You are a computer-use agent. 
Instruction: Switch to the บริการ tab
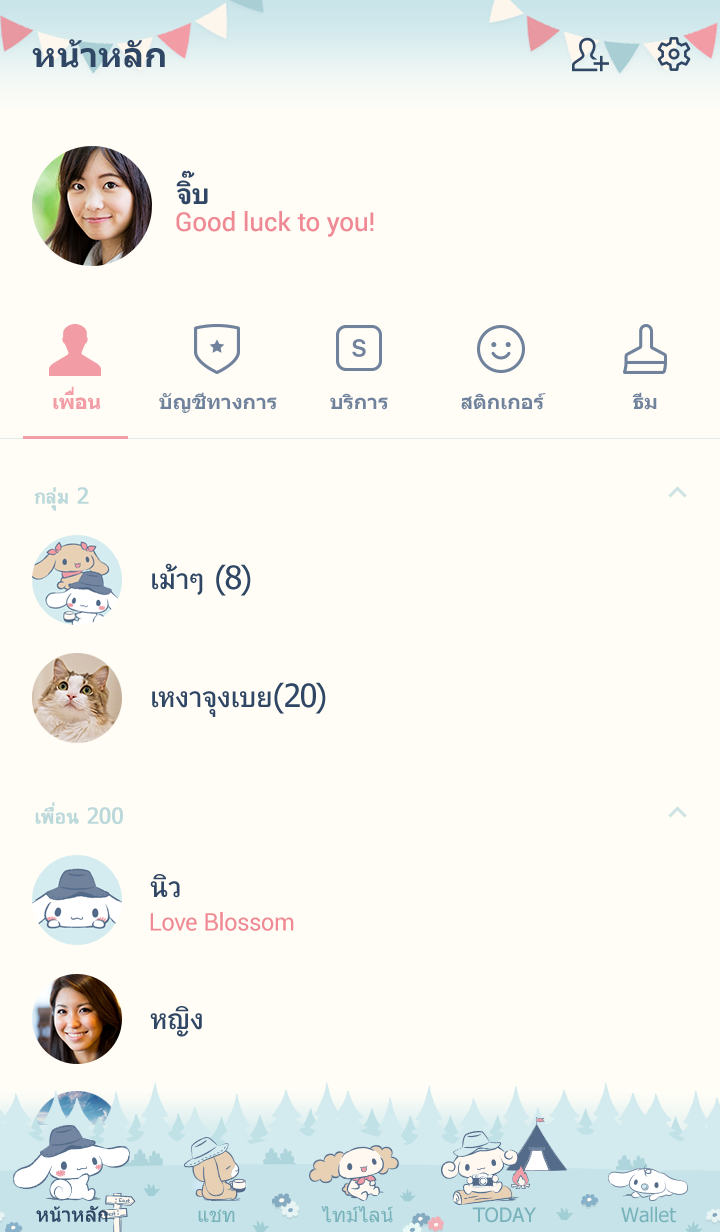(x=359, y=369)
